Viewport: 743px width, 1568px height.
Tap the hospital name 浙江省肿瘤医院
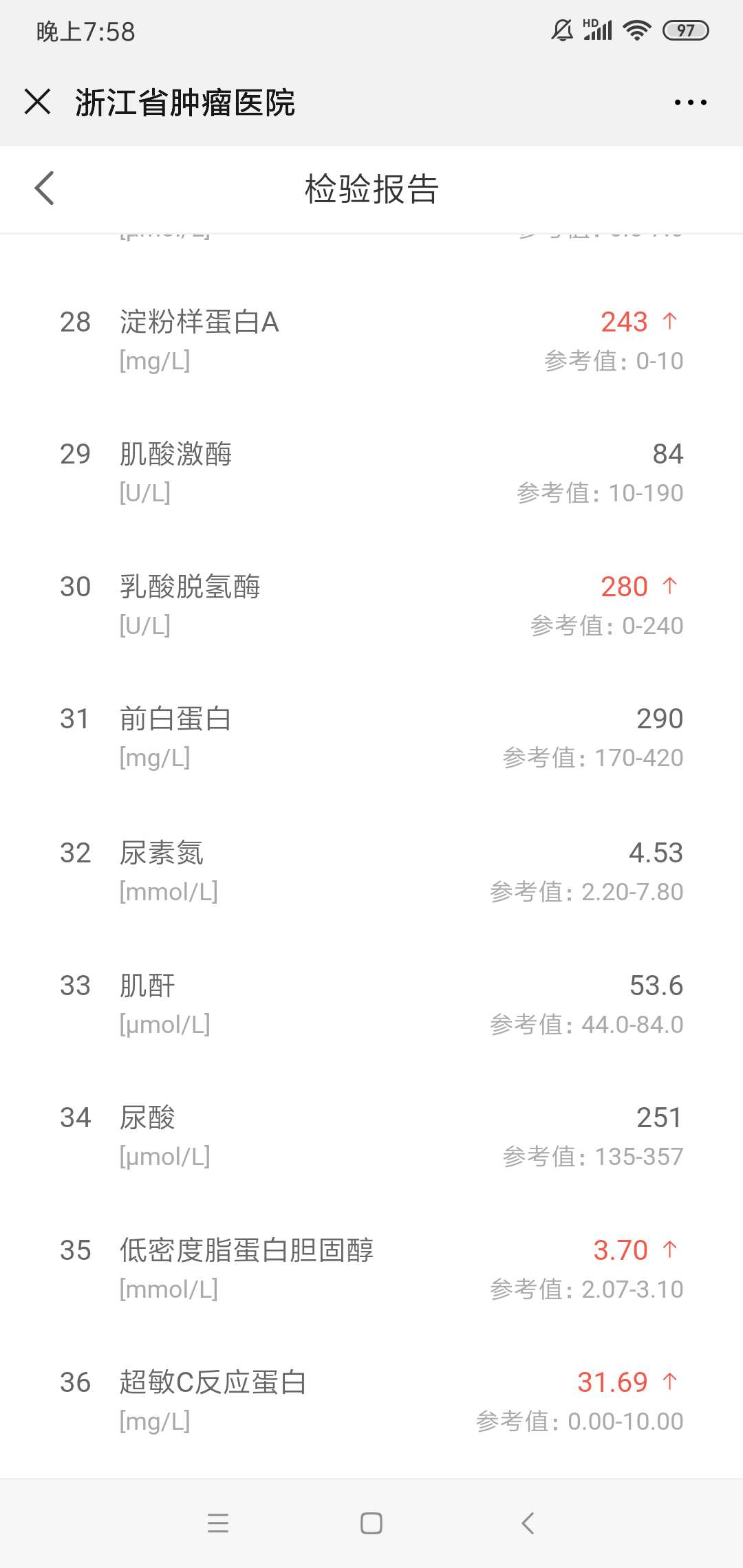pos(186,102)
